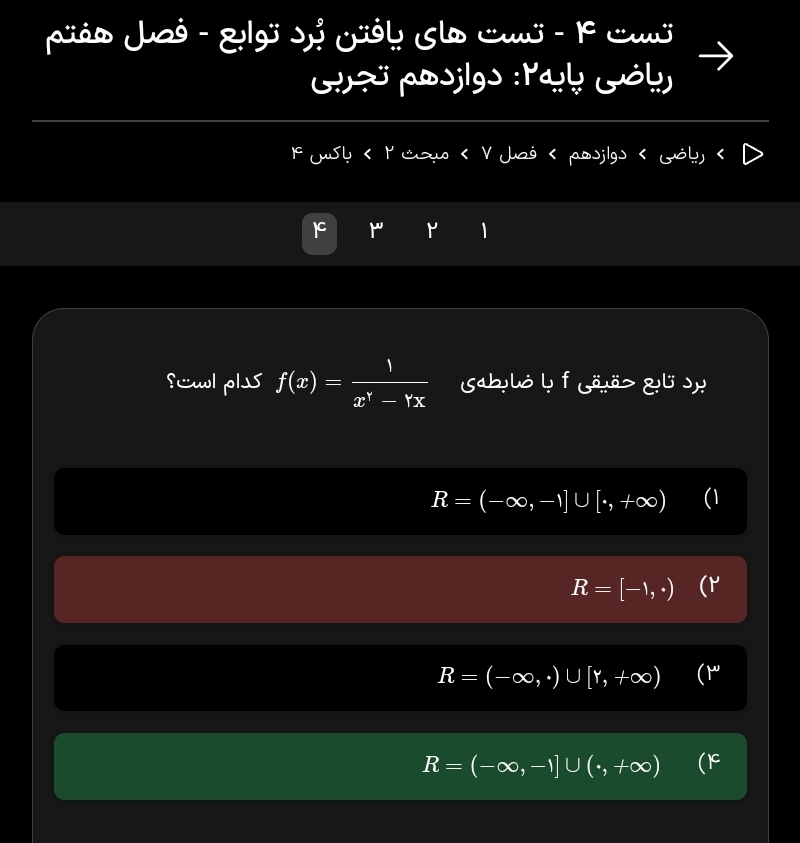Select question number ۴ tab
The image size is (800, 843).
click(x=319, y=233)
